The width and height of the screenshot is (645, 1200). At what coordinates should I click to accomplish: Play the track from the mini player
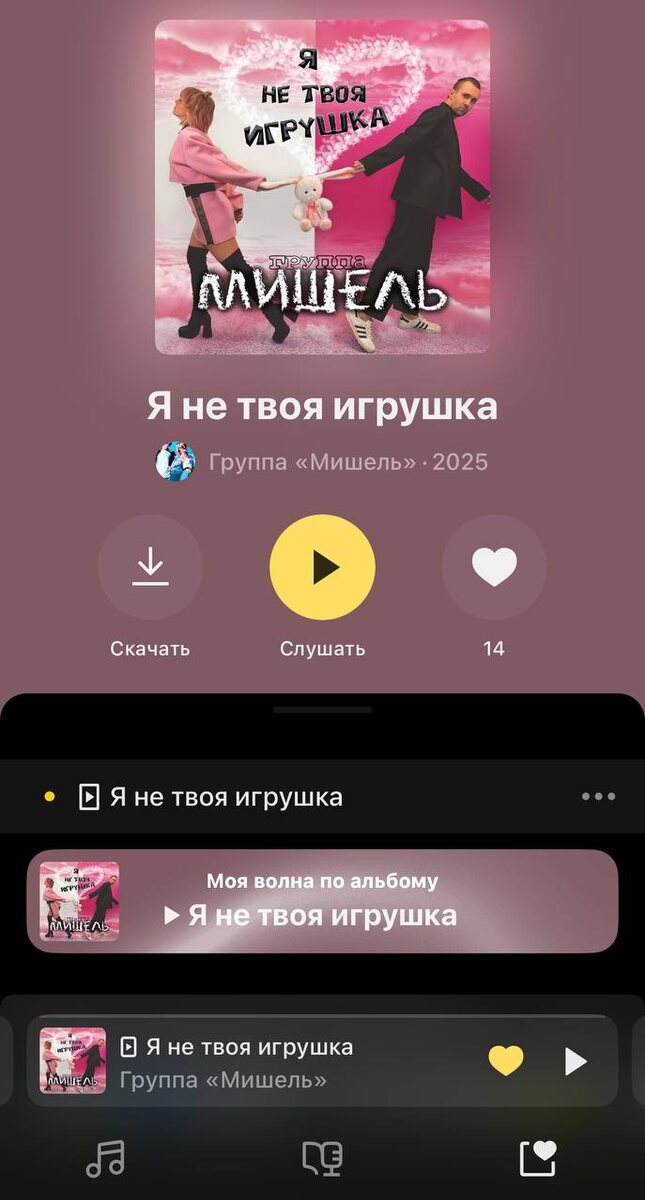(x=575, y=1061)
